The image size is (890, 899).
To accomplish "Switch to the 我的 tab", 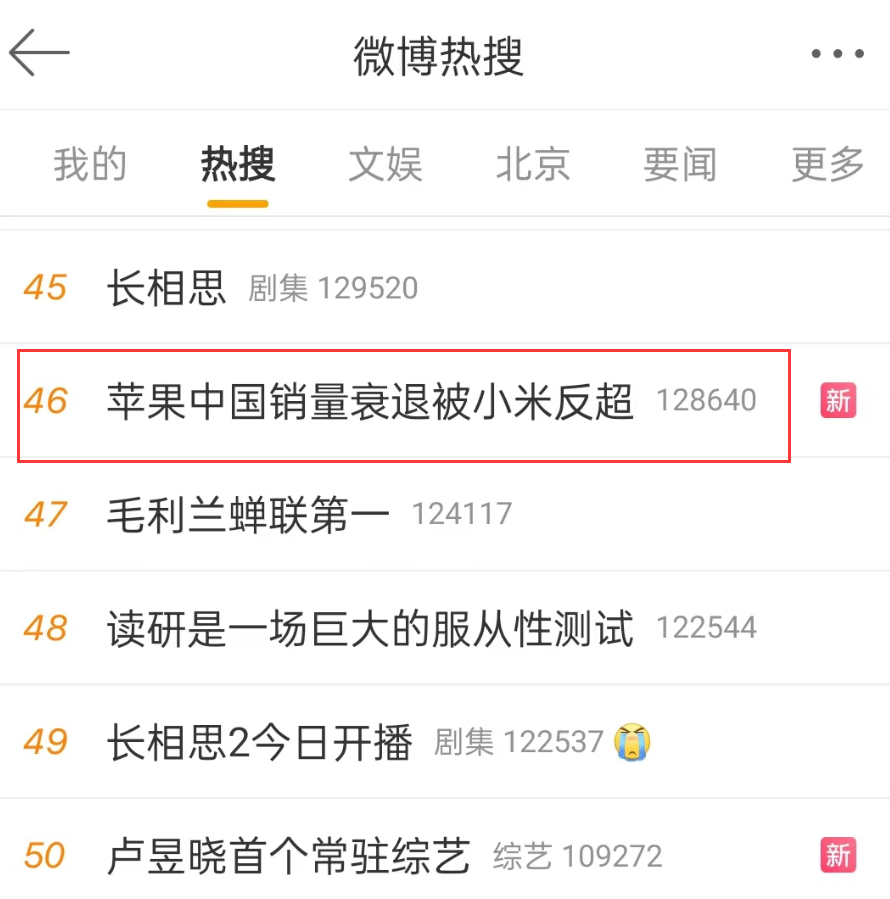I will pyautogui.click(x=90, y=165).
